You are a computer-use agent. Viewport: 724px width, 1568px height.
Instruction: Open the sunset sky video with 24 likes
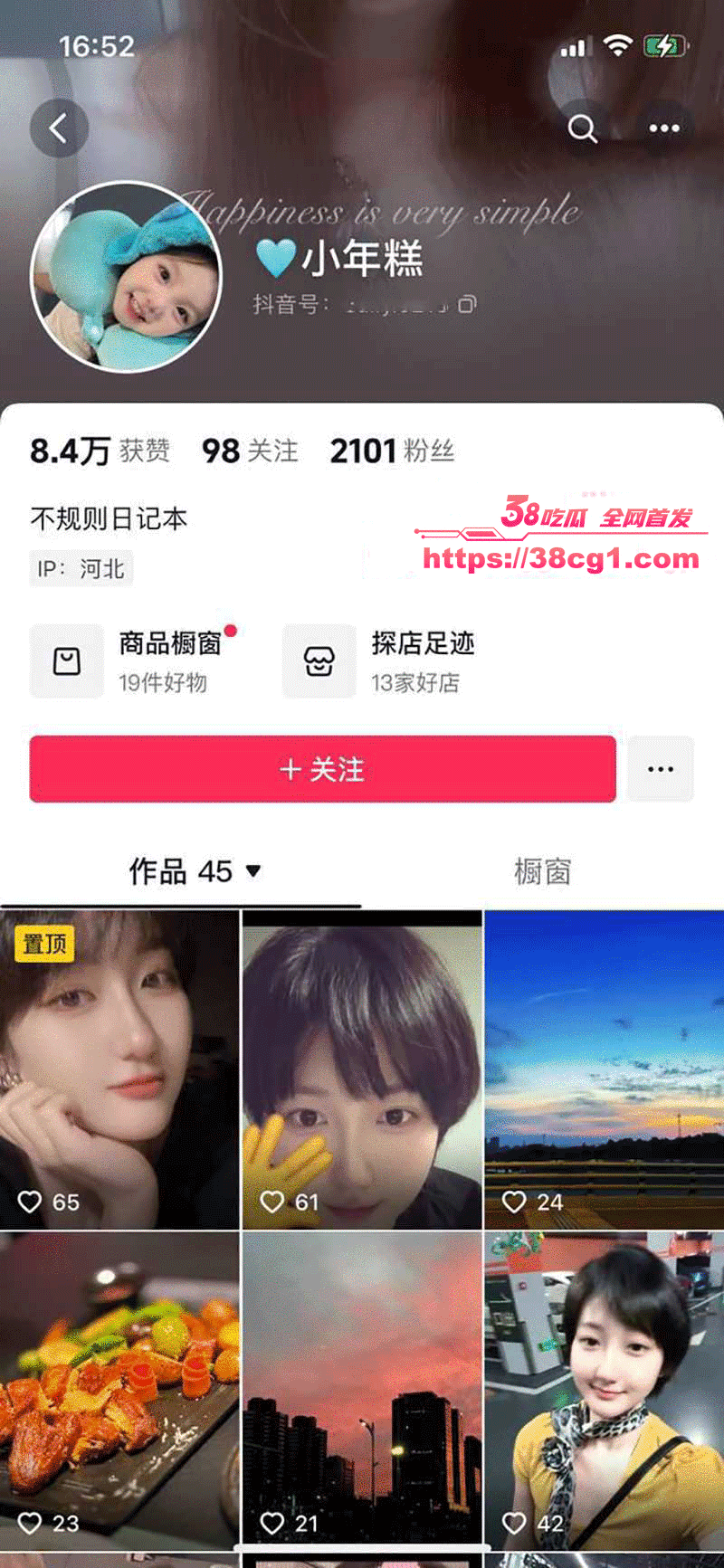pyautogui.click(x=604, y=1068)
